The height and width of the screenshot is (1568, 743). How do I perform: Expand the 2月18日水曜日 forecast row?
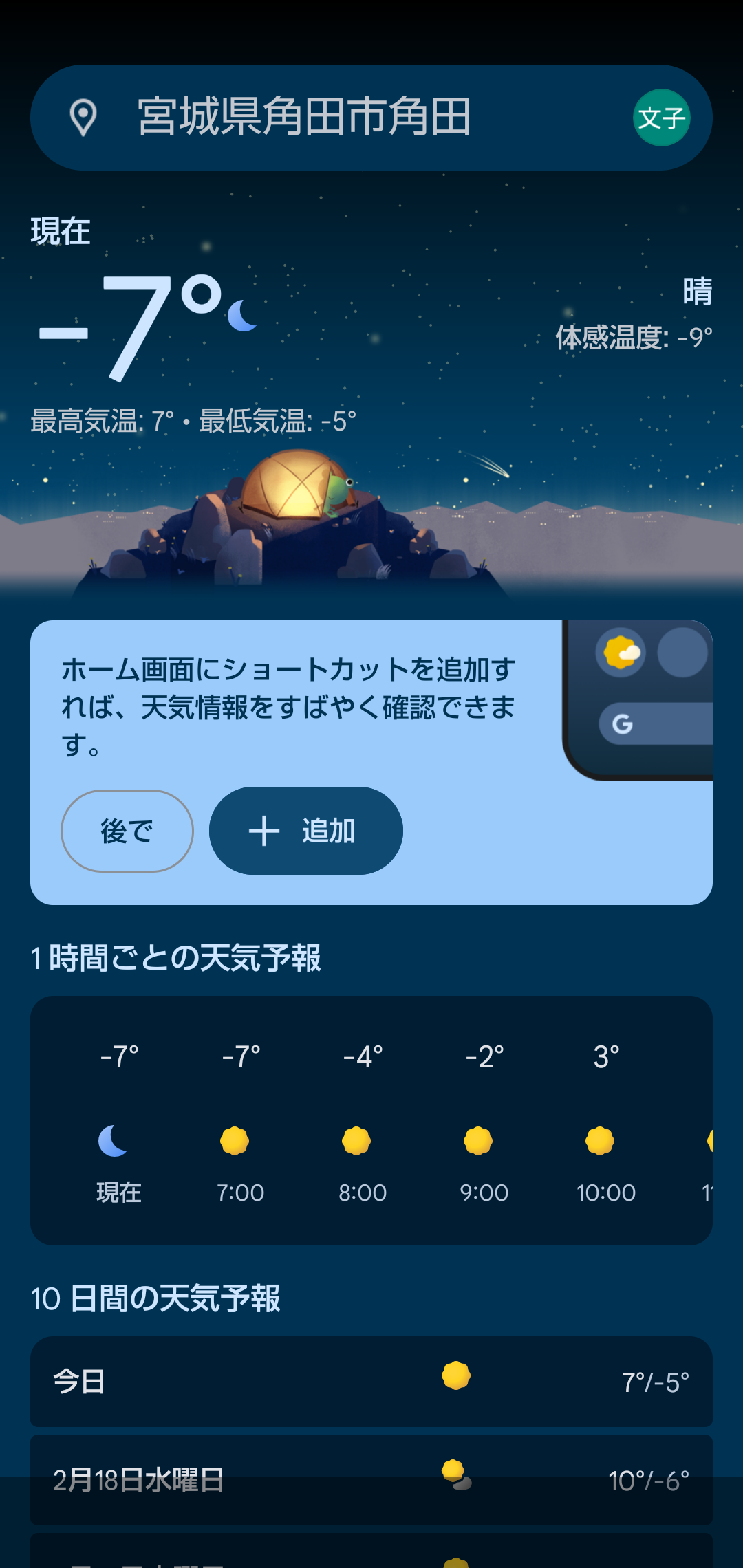point(371,1479)
